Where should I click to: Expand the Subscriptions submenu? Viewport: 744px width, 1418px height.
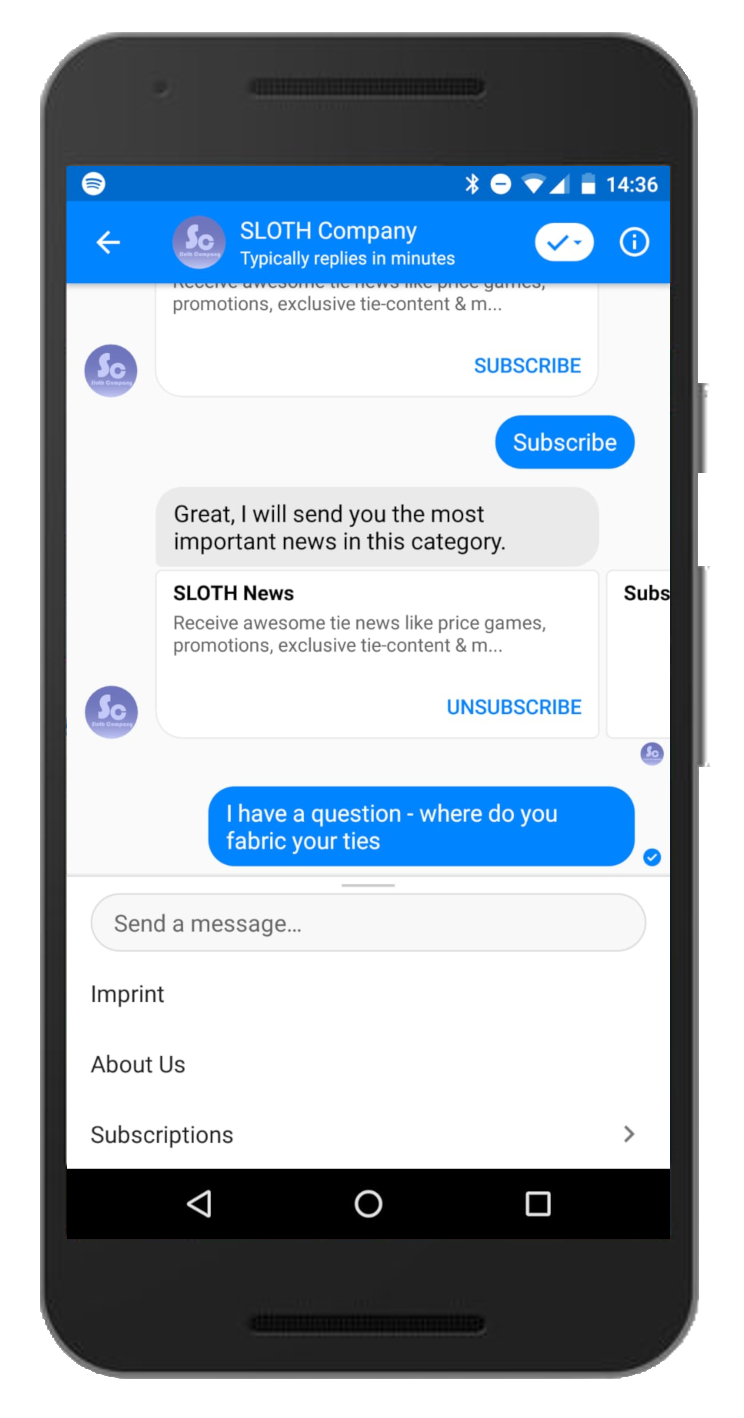coord(368,1134)
